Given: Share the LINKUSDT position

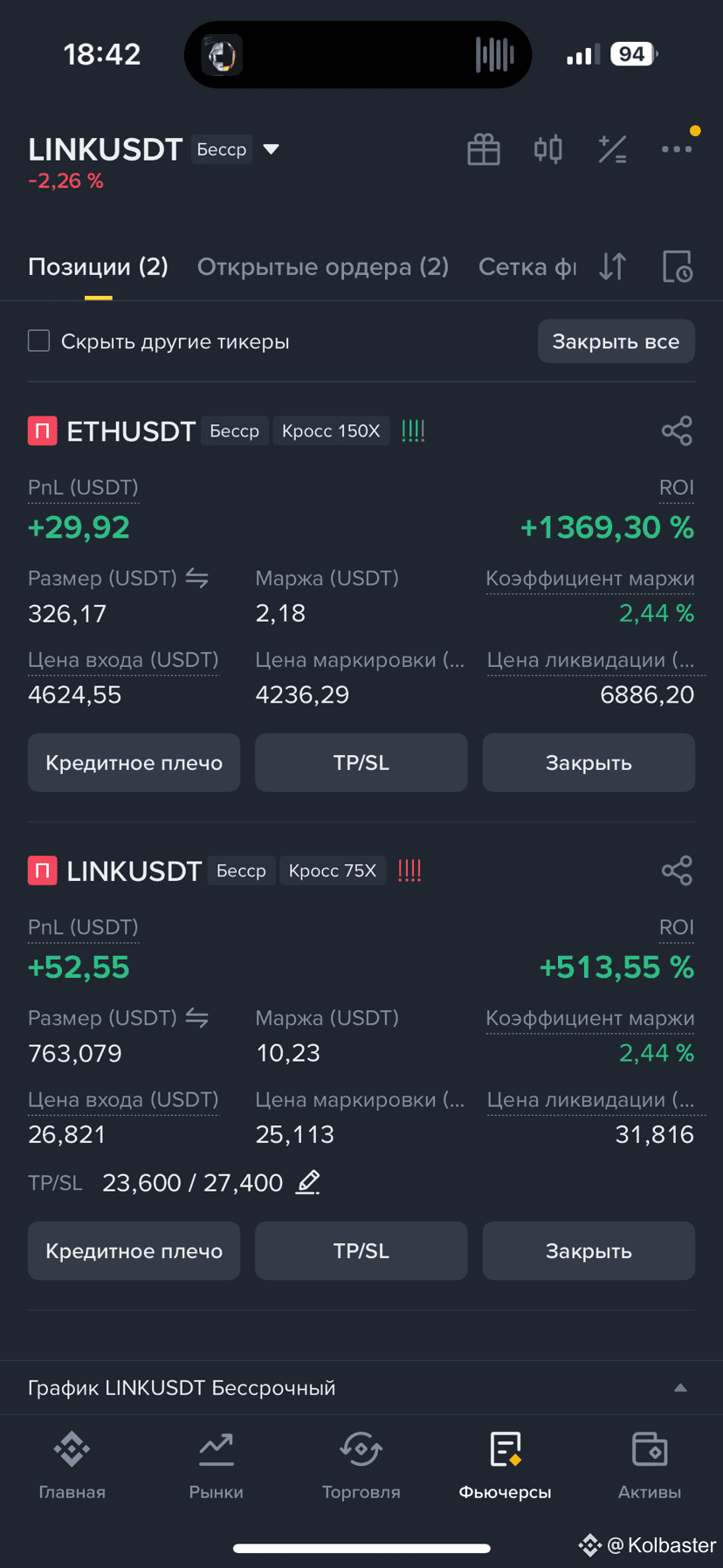Looking at the screenshot, I should pyautogui.click(x=677, y=870).
